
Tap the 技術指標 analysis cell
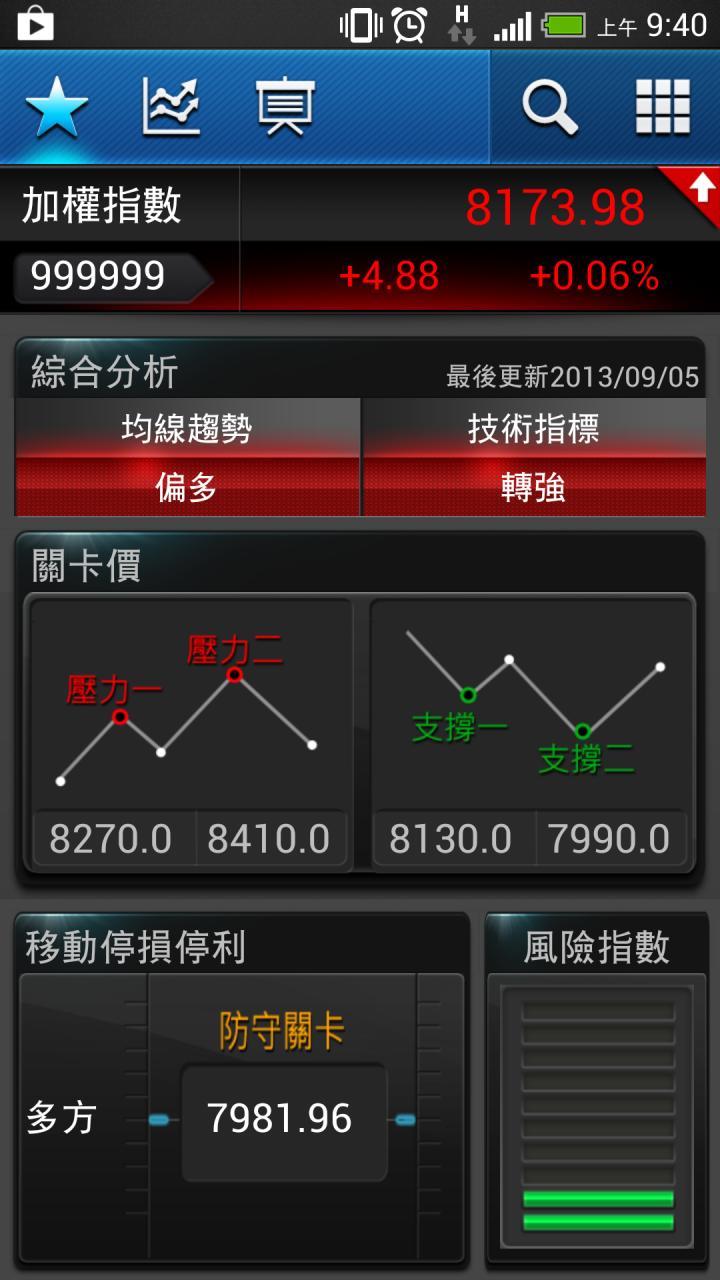pyautogui.click(x=533, y=457)
